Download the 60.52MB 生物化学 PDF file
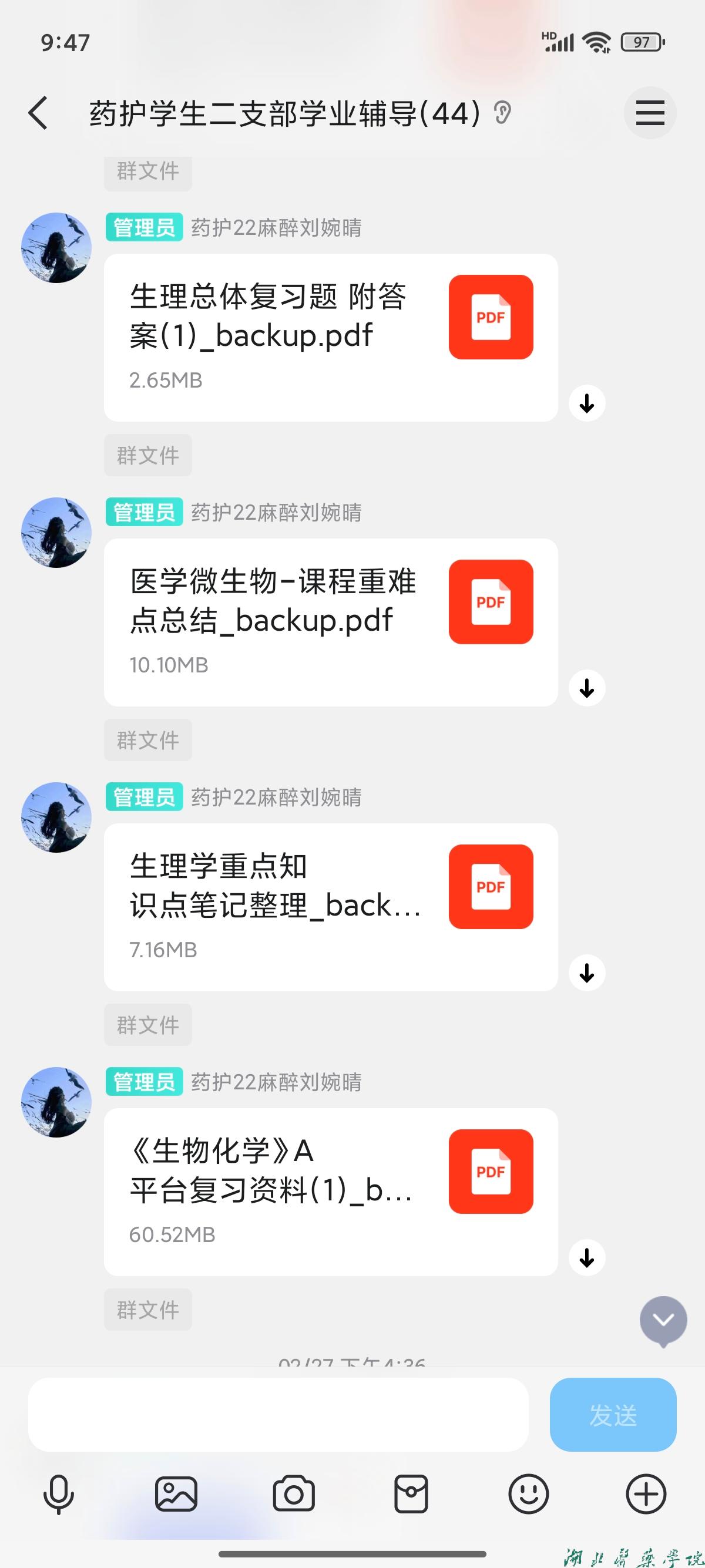705x1568 pixels. pyautogui.click(x=586, y=1258)
